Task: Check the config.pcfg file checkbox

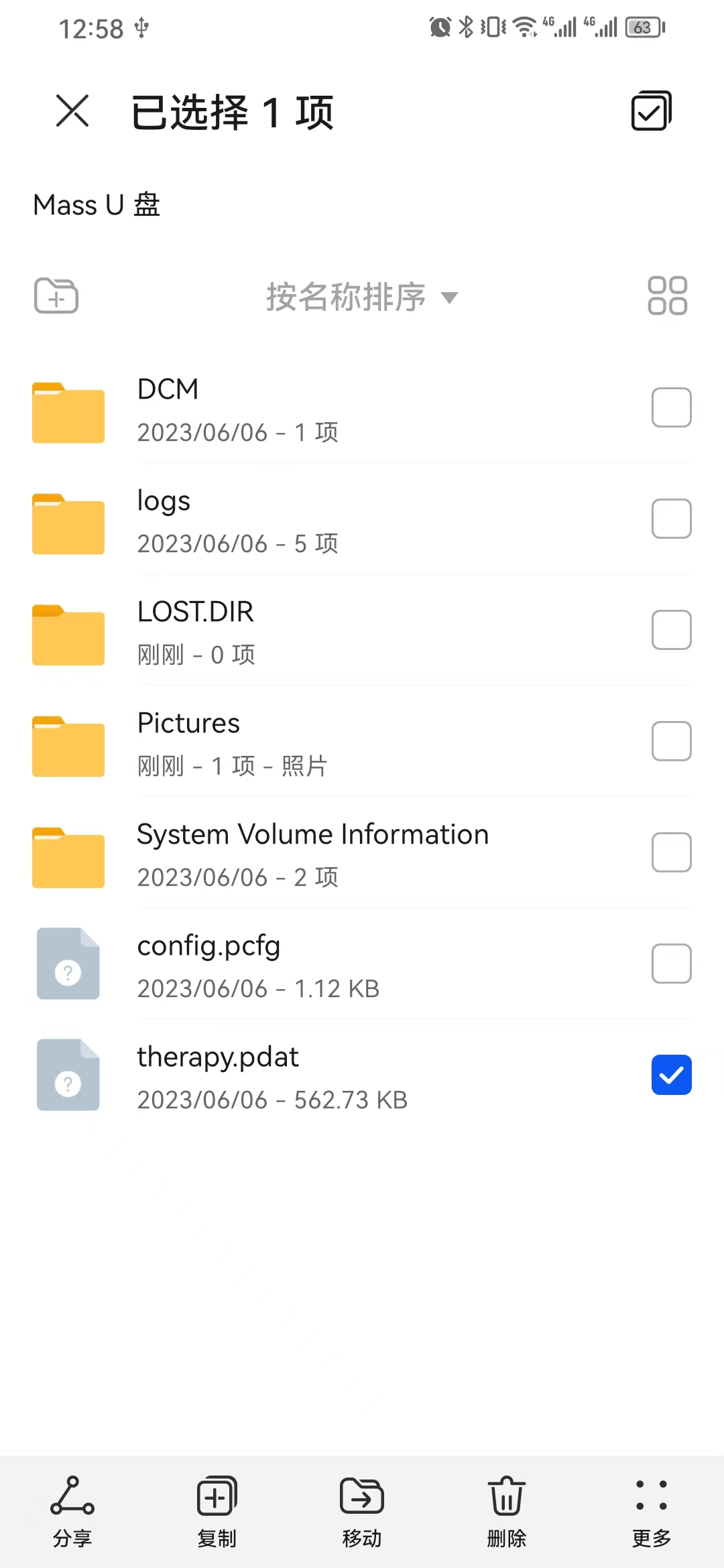Action: [x=671, y=964]
